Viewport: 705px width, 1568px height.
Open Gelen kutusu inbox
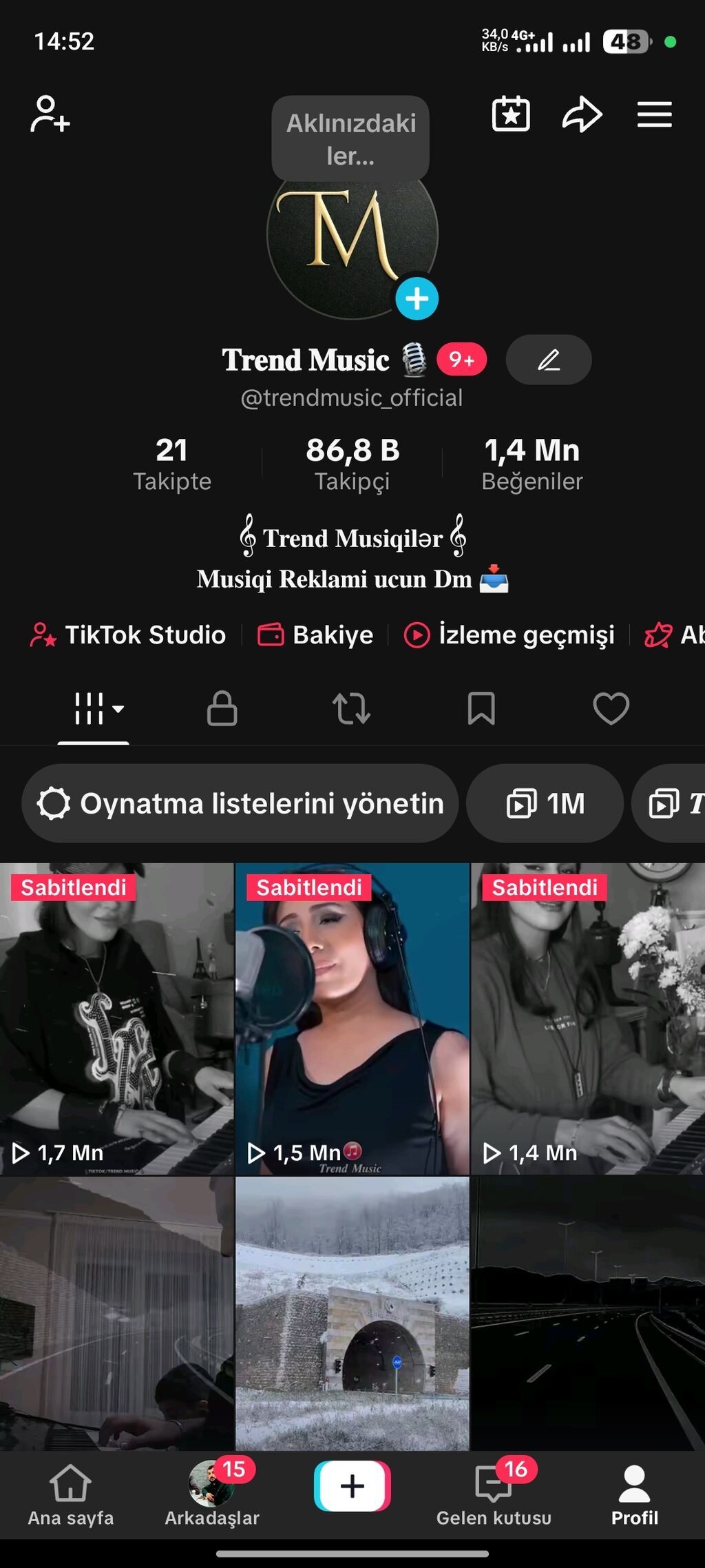(494, 1494)
